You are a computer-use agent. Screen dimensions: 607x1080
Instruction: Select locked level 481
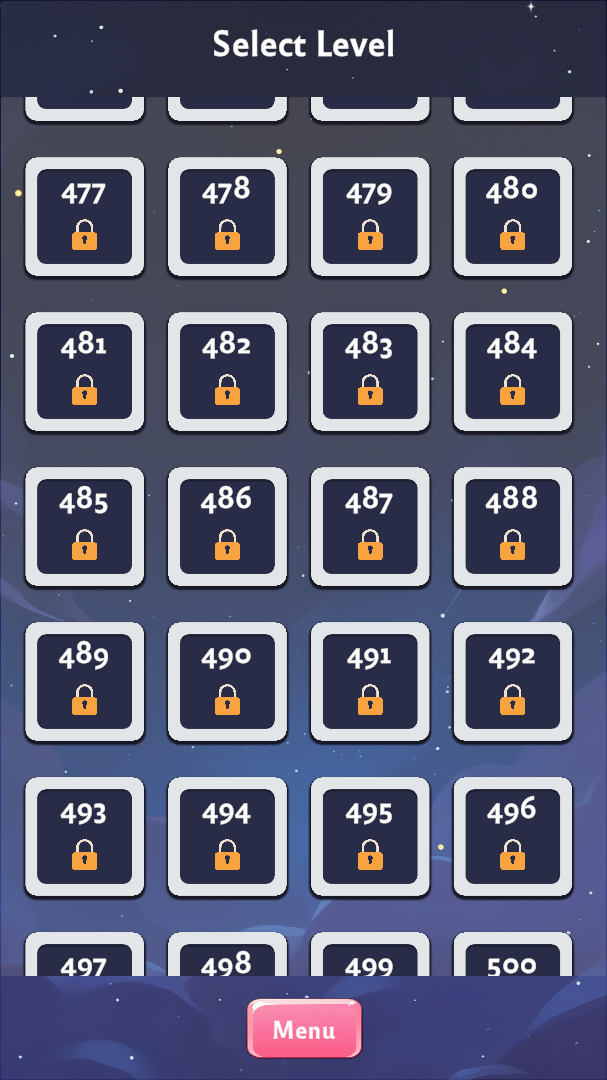tap(84, 372)
